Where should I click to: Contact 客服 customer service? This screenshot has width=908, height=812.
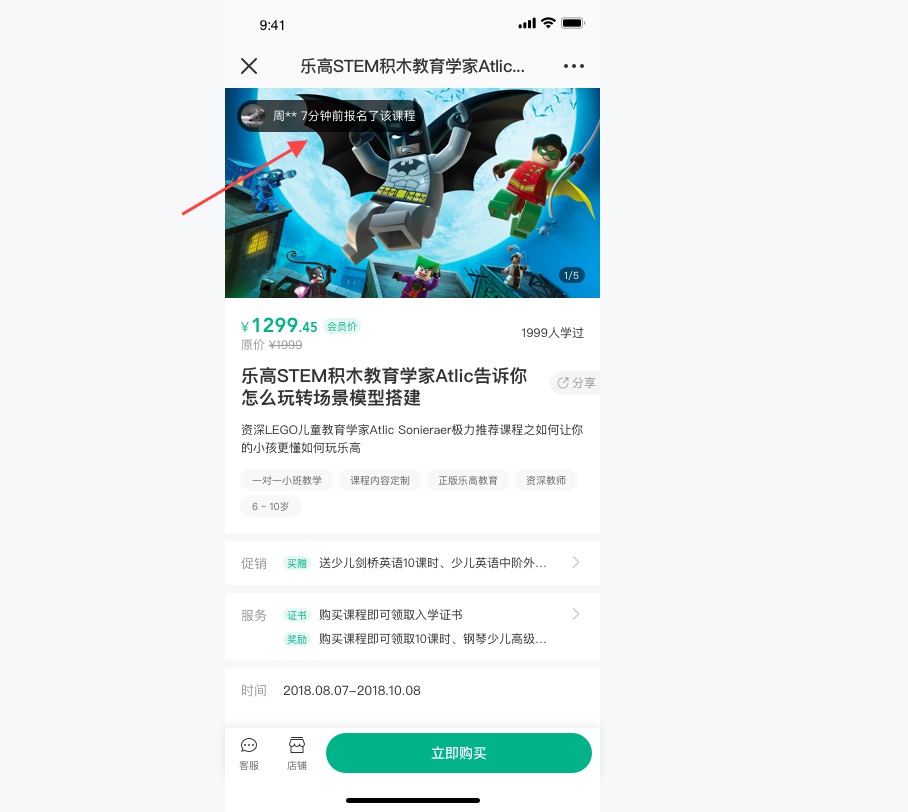tap(249, 753)
